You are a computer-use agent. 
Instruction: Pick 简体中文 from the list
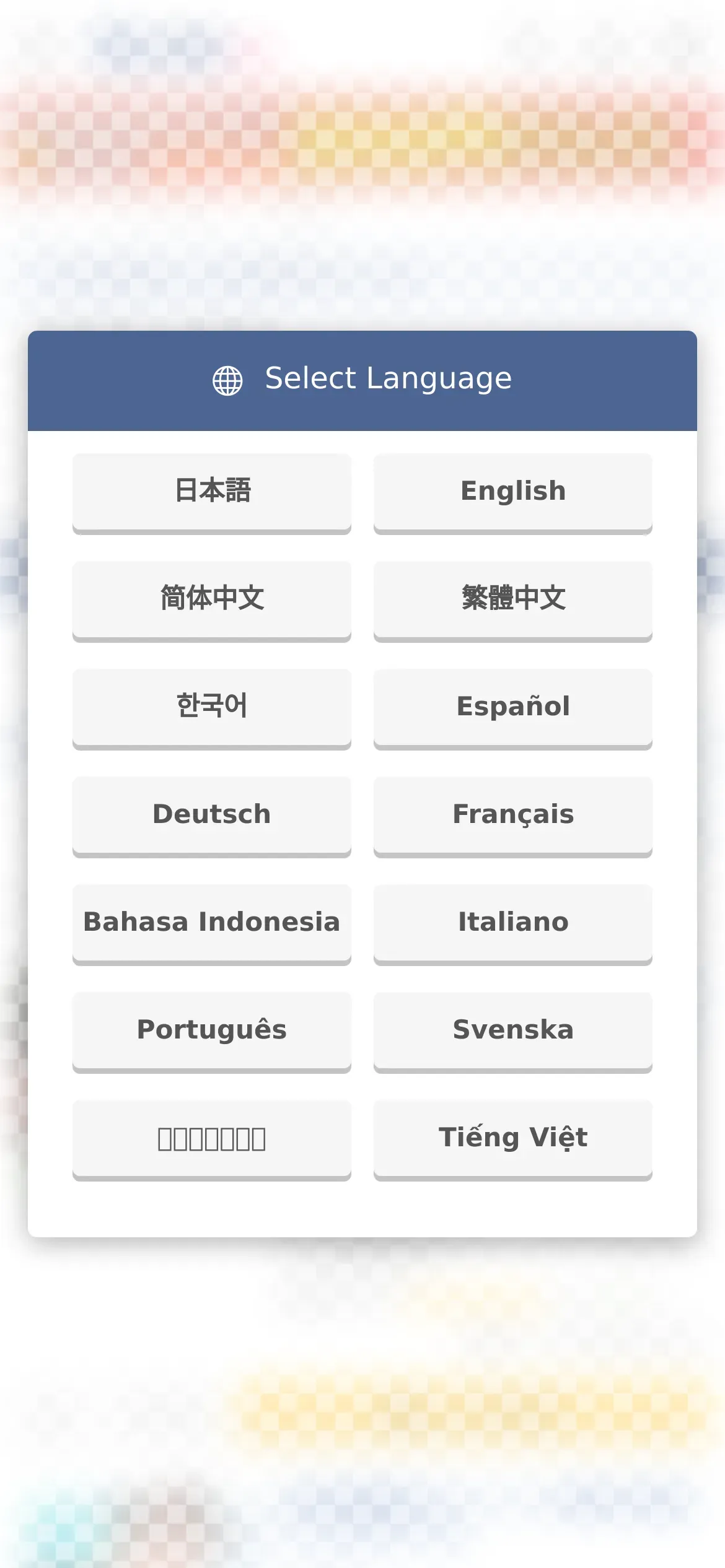click(212, 601)
